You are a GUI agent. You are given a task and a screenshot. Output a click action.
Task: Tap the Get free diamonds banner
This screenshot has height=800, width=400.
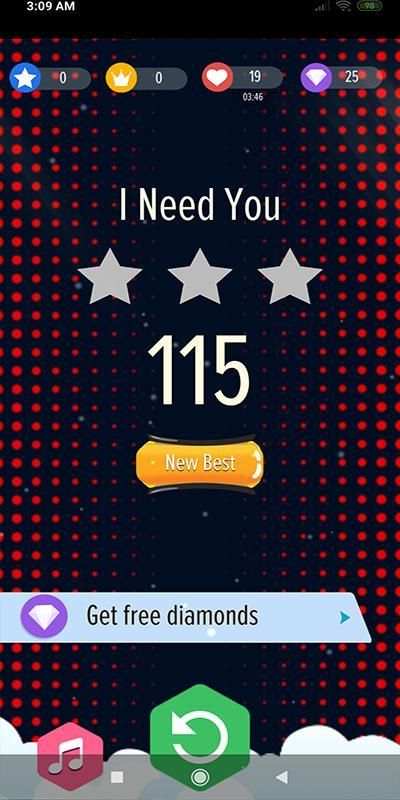click(185, 617)
